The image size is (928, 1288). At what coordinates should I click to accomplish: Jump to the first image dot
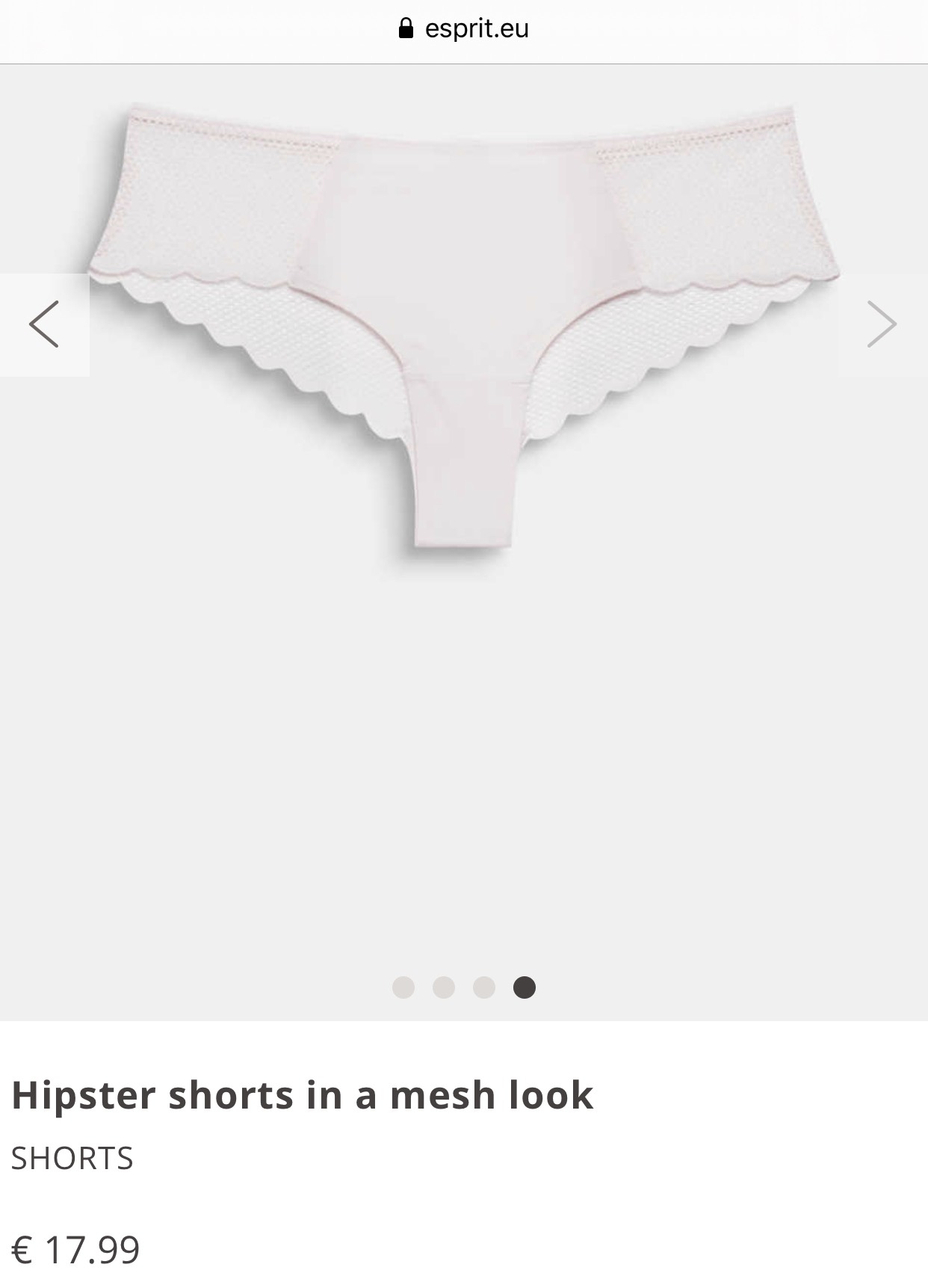click(403, 987)
